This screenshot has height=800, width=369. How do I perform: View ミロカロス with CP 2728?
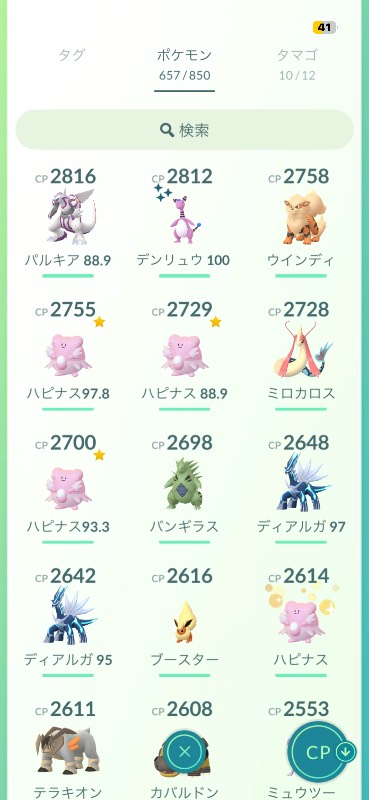tap(301, 356)
